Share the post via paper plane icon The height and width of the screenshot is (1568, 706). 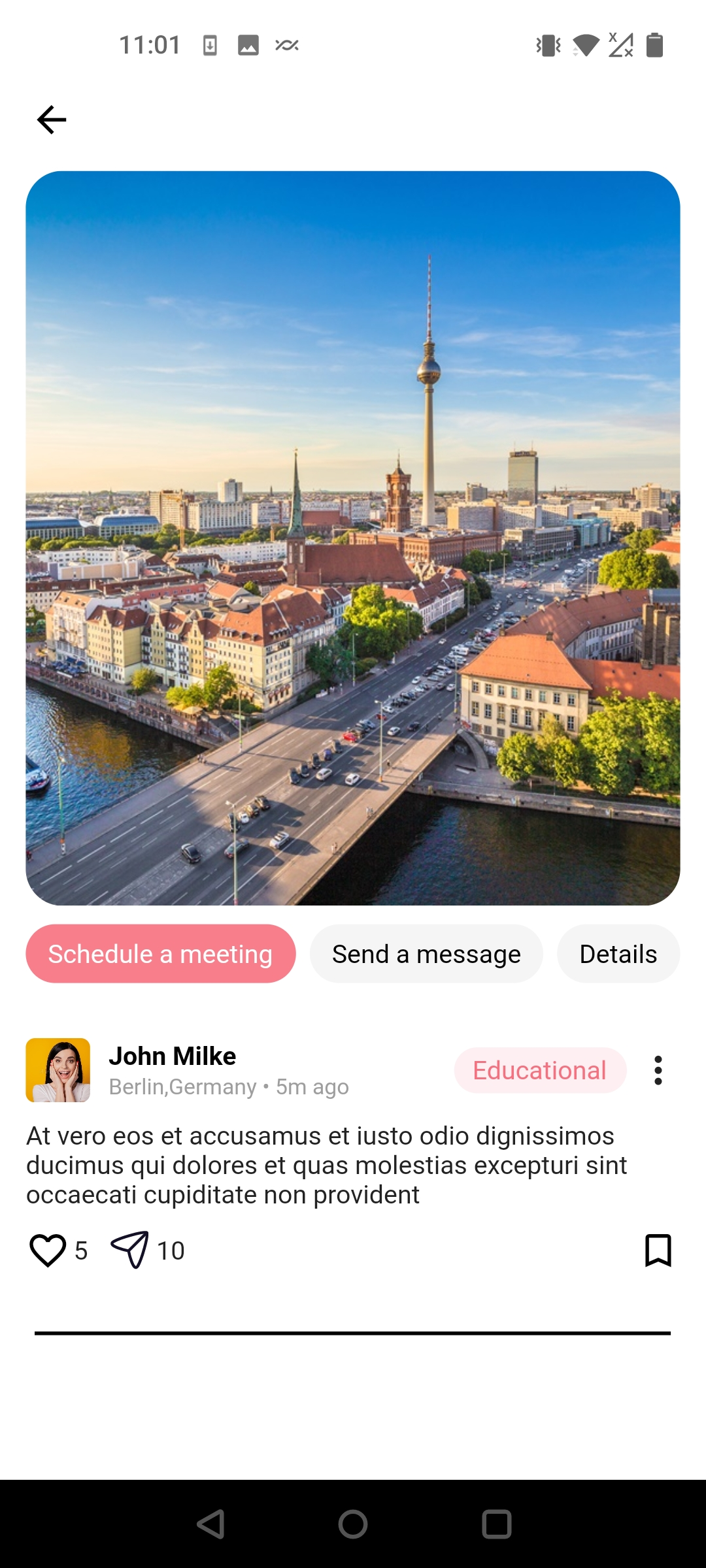(130, 1250)
